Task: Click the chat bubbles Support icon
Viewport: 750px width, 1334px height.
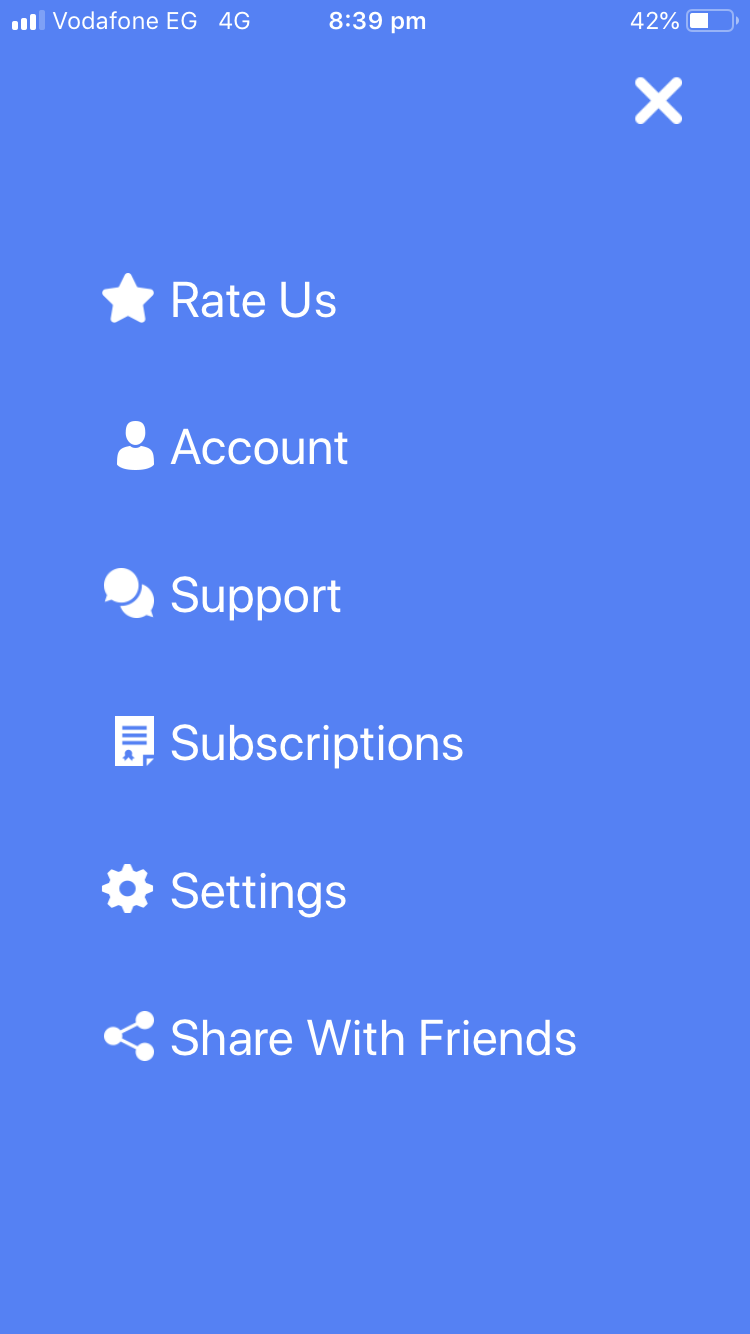Action: [128, 593]
